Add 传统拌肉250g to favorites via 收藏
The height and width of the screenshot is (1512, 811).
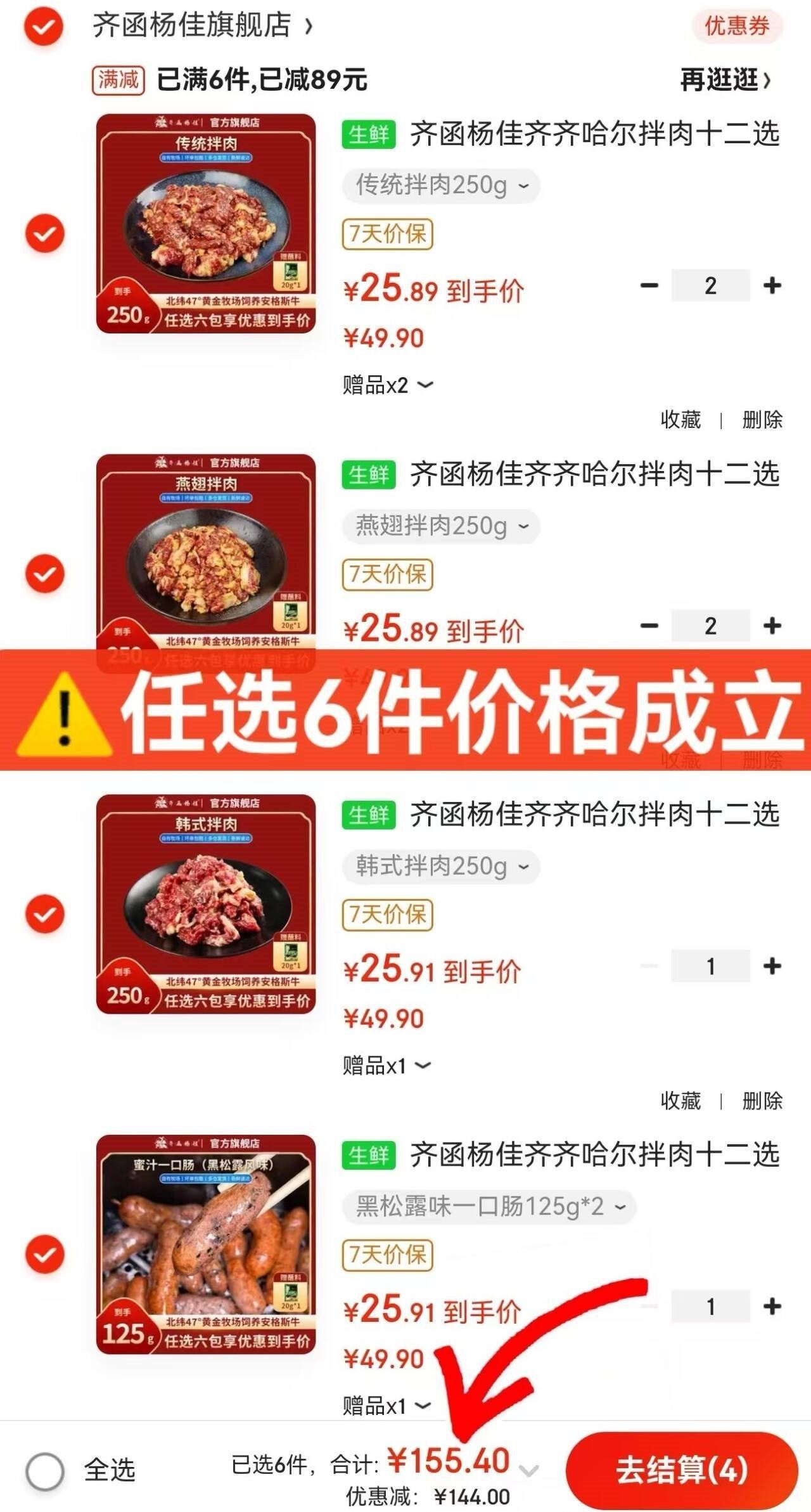click(680, 419)
